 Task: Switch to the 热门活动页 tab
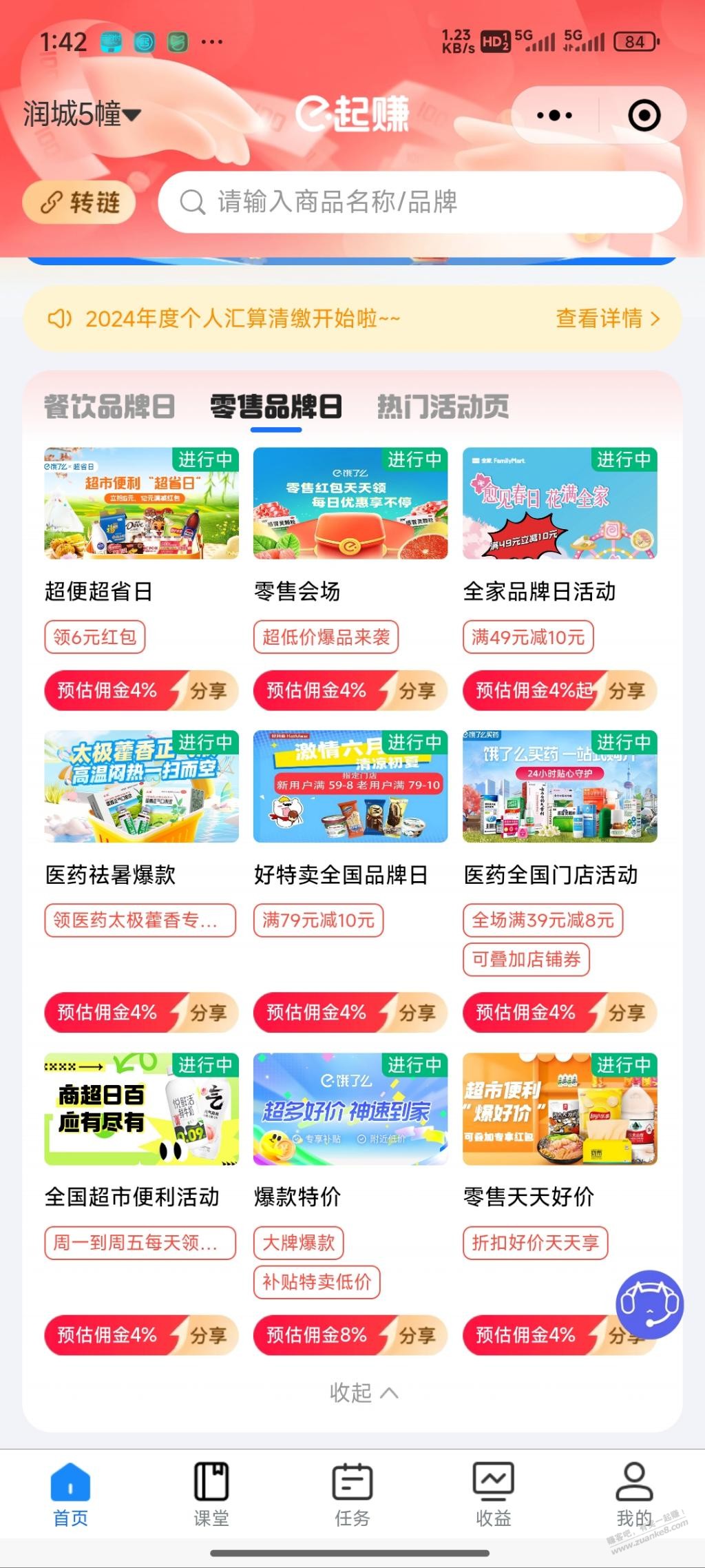[x=443, y=406]
